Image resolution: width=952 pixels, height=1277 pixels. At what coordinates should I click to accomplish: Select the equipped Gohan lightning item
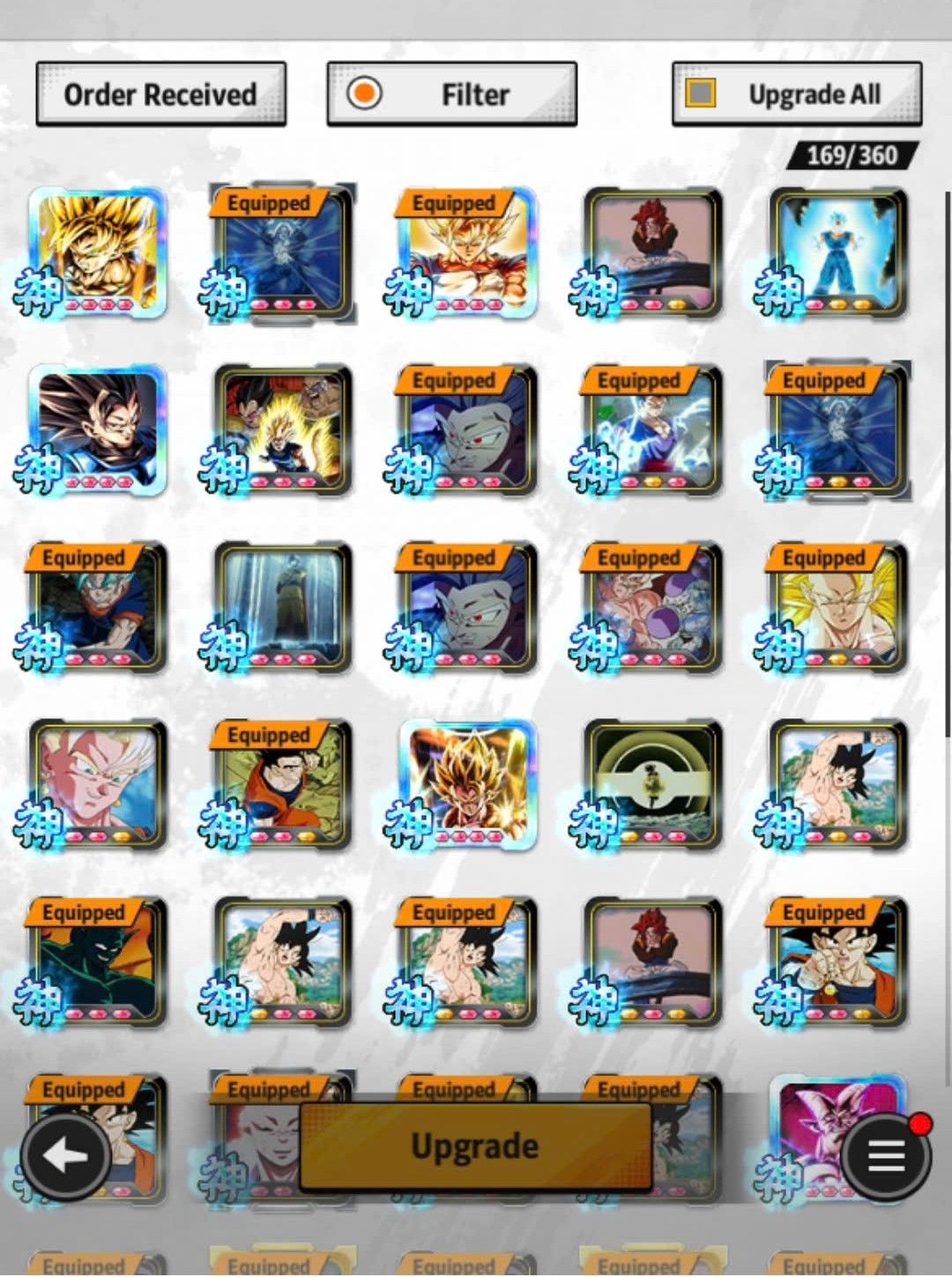[652, 430]
